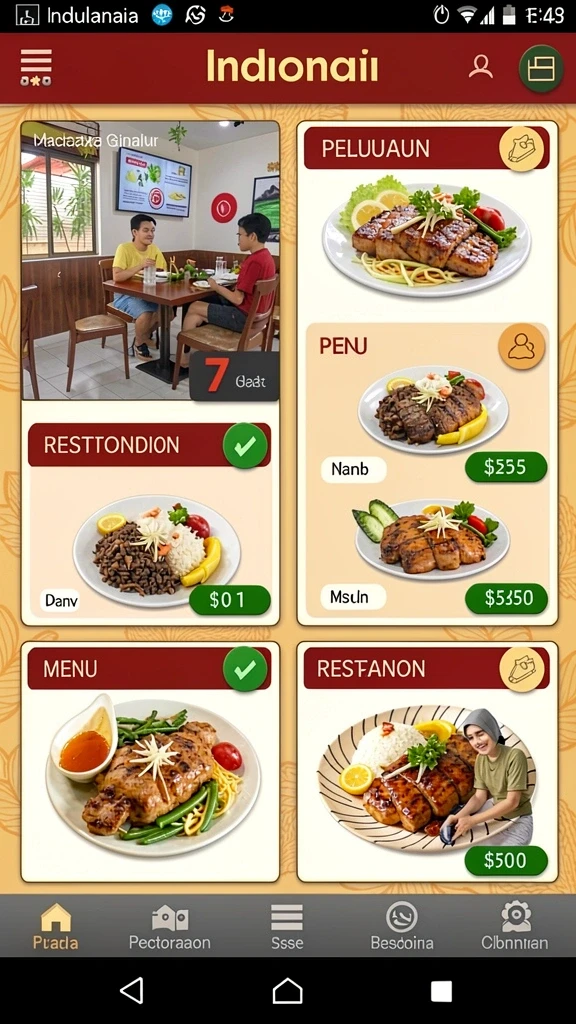Open the Besdoina tab
Image resolution: width=576 pixels, height=1024 pixels.
(x=402, y=927)
